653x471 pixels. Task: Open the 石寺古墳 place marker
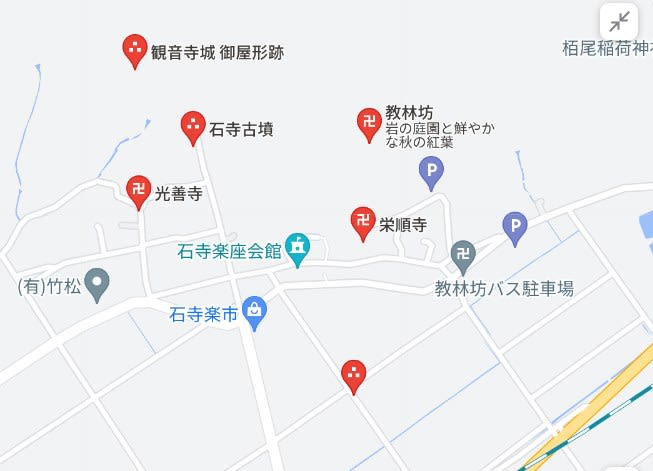[x=192, y=126]
